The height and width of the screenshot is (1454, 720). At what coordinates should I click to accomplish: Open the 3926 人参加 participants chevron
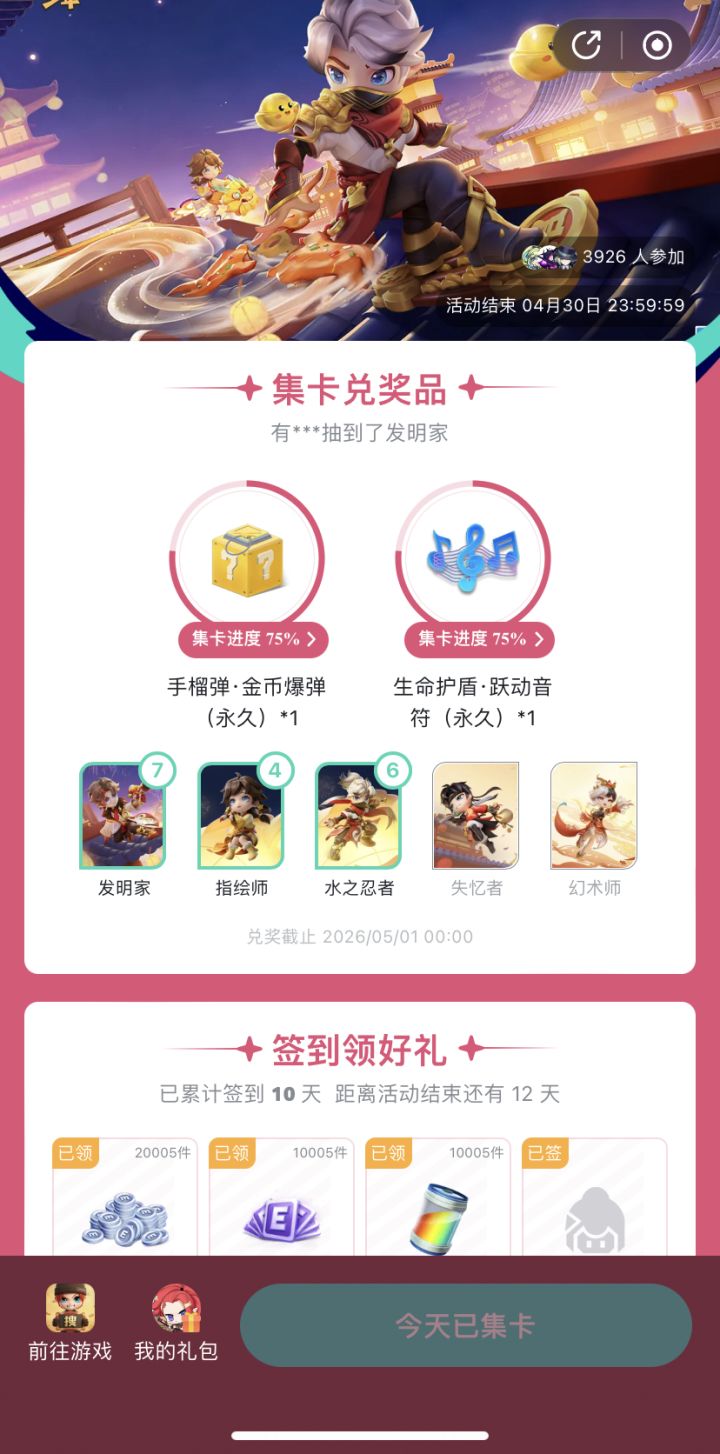coord(622,258)
